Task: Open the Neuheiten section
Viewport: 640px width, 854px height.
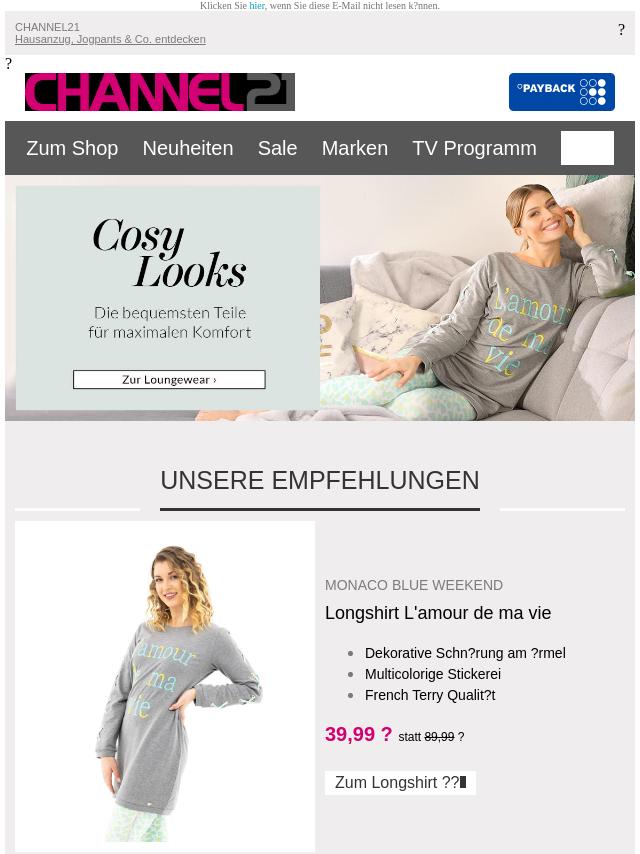Action: 187,148
